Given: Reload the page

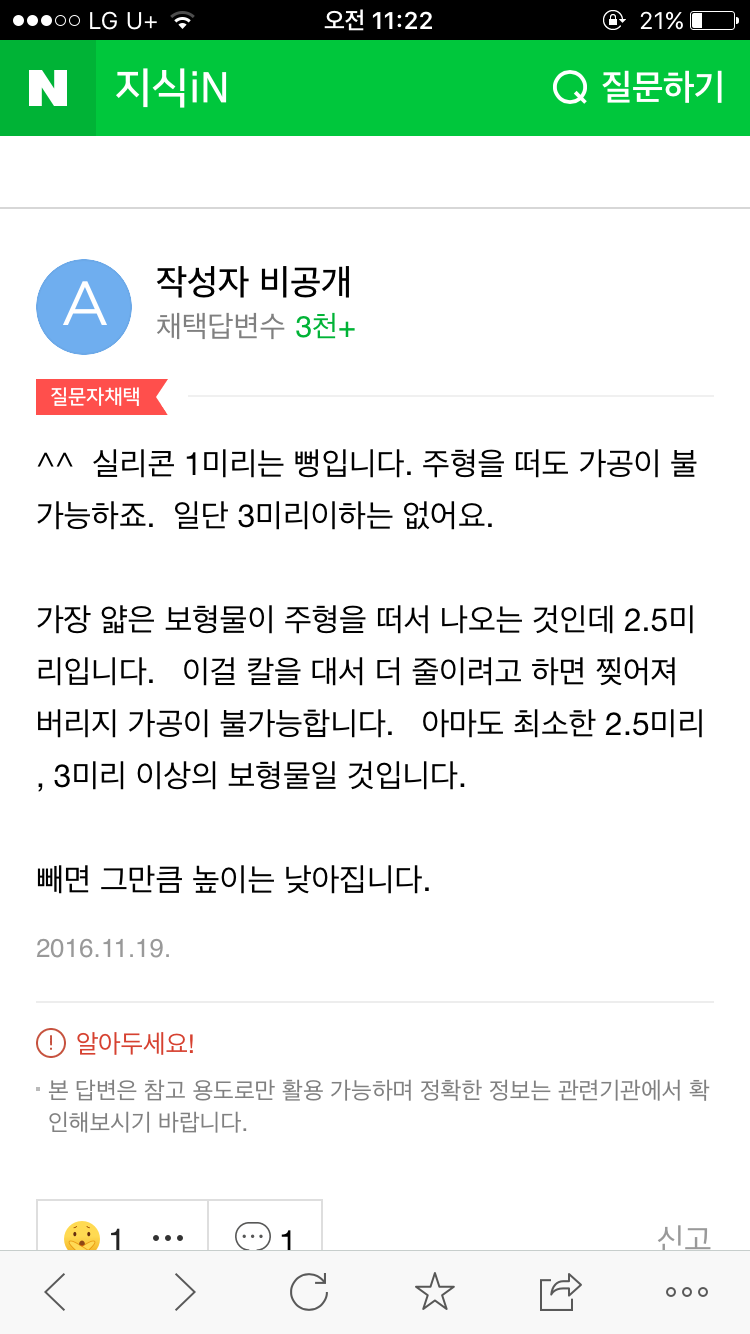Looking at the screenshot, I should (309, 1292).
